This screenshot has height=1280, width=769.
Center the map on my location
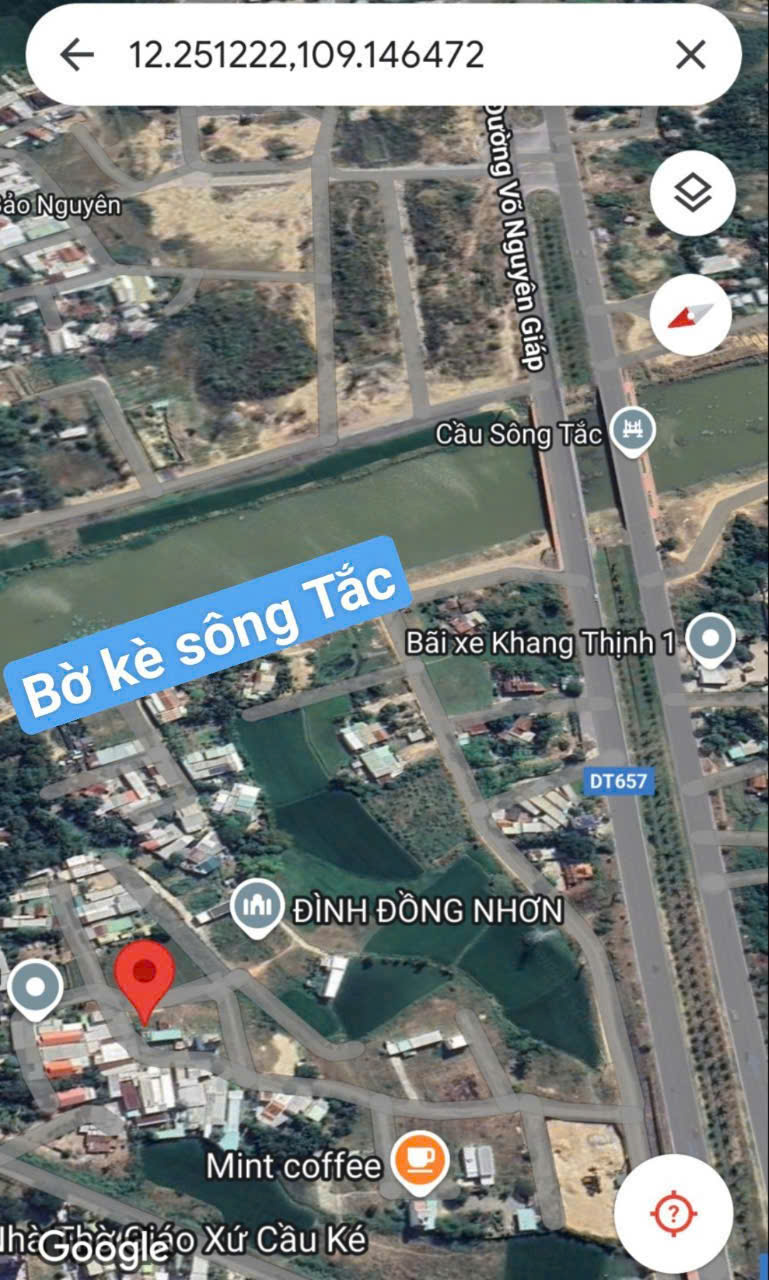(x=674, y=1215)
